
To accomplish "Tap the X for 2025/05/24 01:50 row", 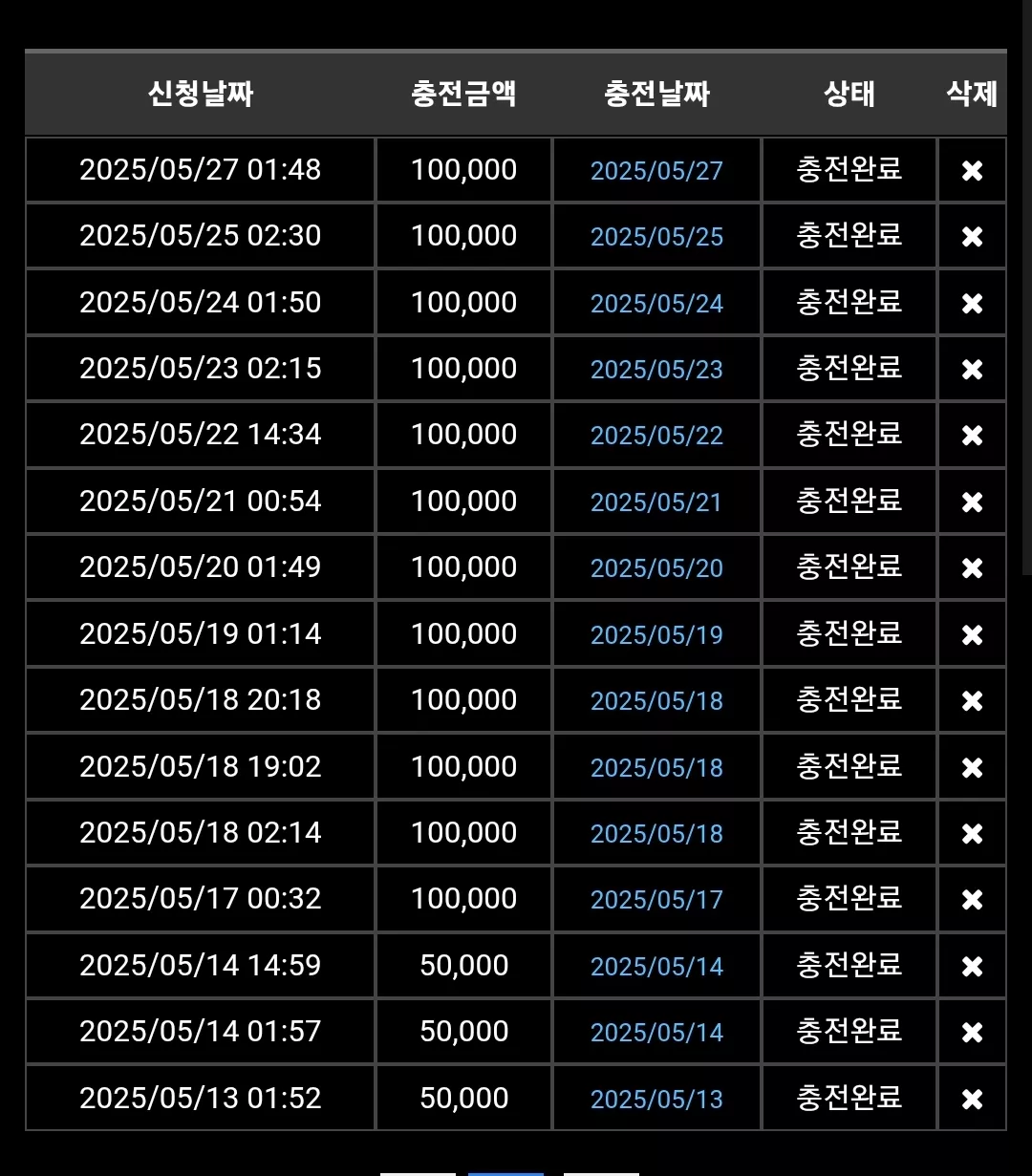I will click(x=972, y=304).
